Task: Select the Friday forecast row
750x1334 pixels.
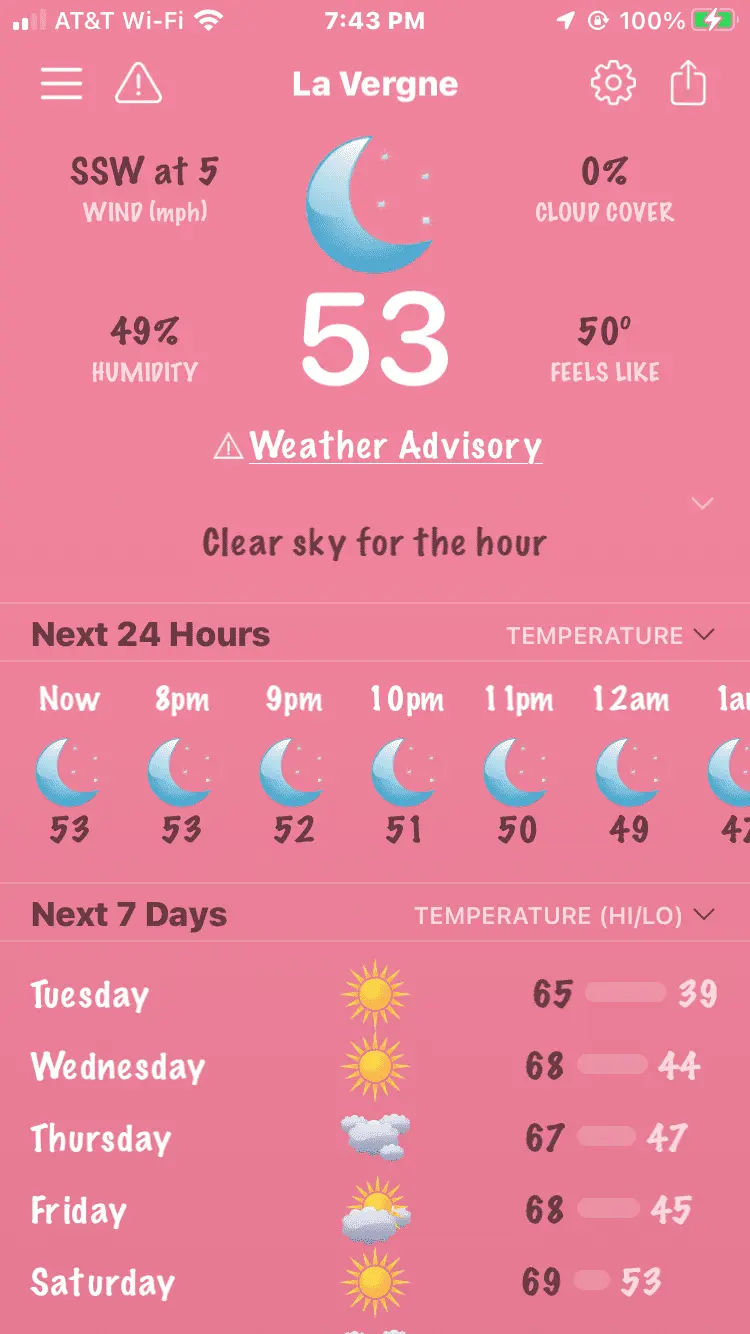Action: click(375, 1210)
